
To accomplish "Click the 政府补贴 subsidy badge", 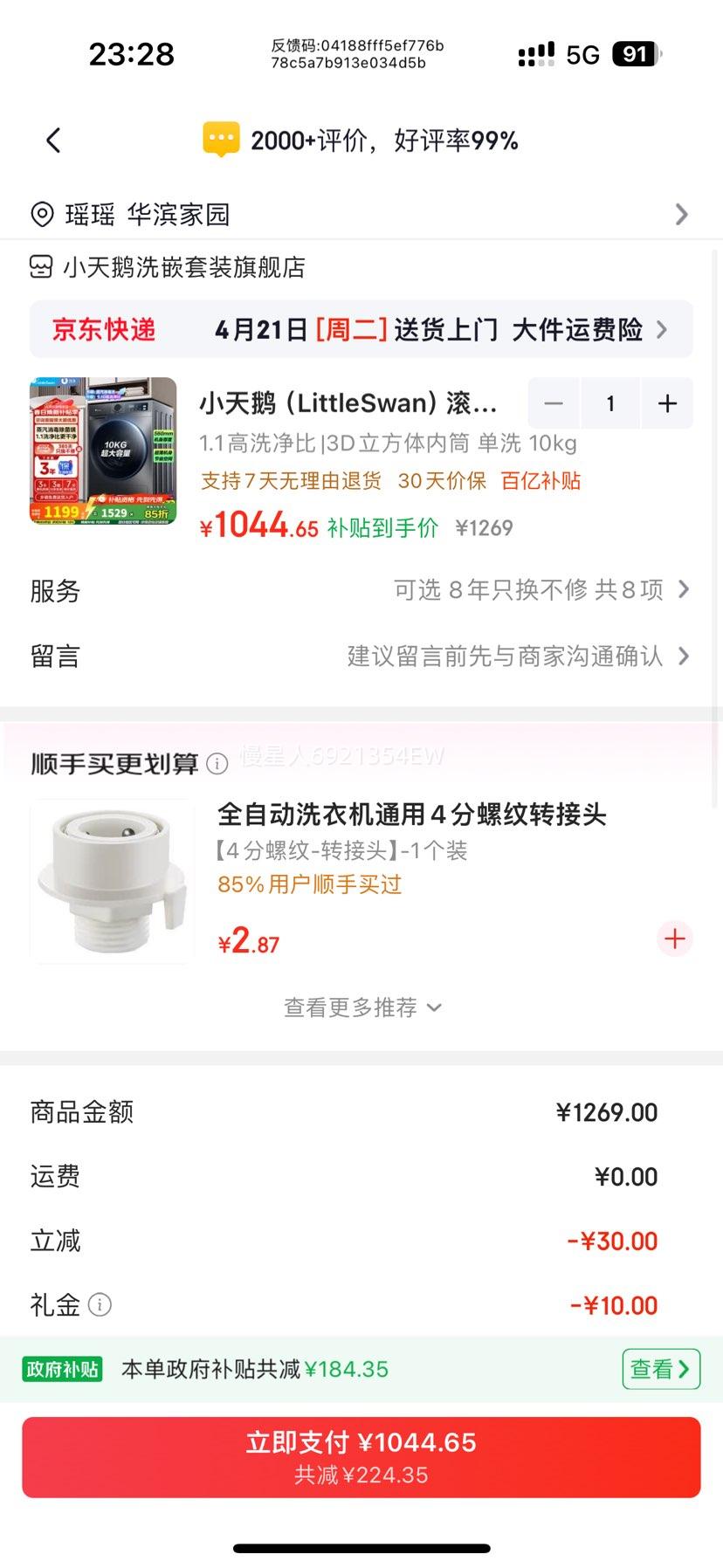I will click(x=61, y=1369).
